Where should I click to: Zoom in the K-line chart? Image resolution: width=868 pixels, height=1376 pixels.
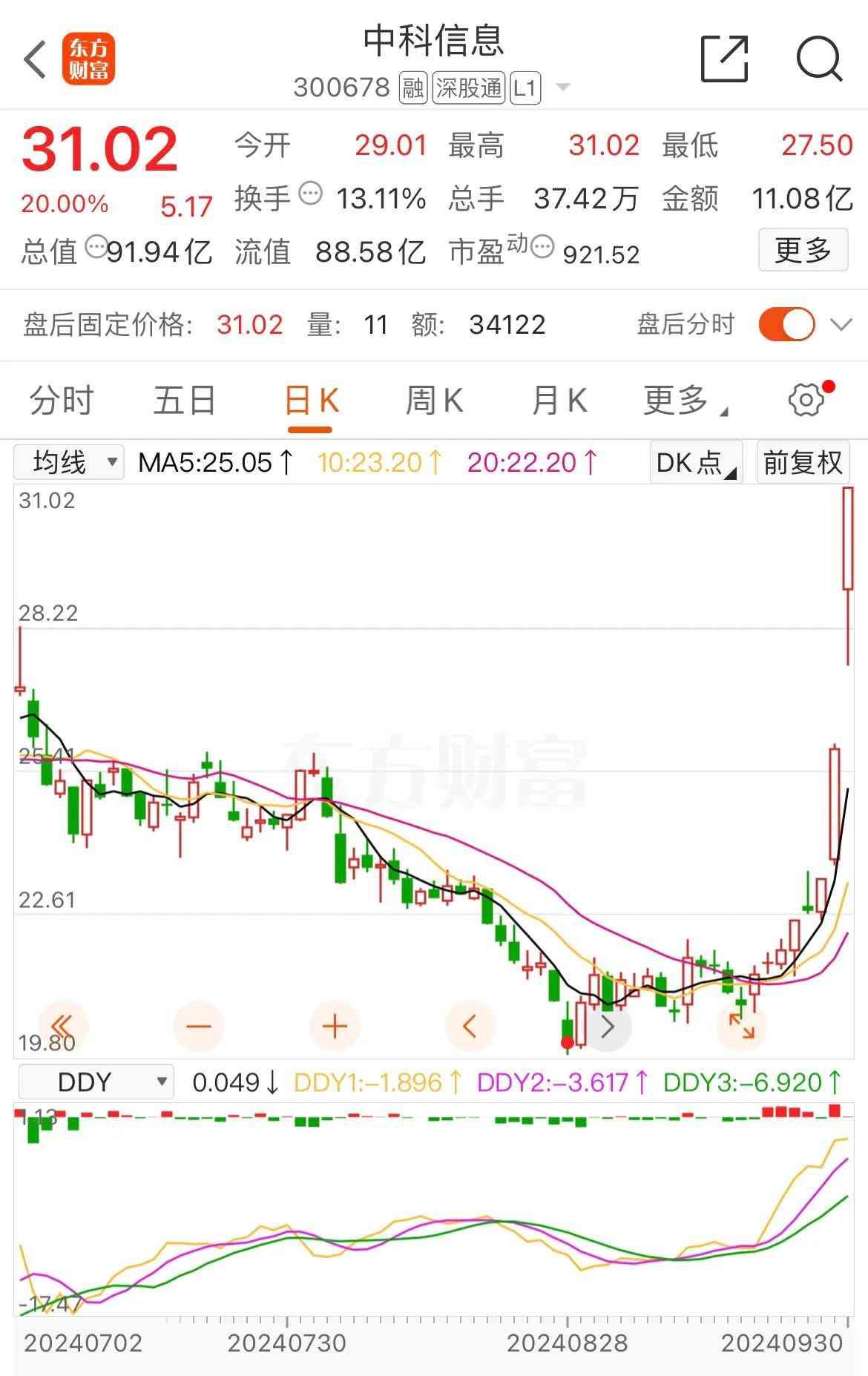pos(335,1027)
